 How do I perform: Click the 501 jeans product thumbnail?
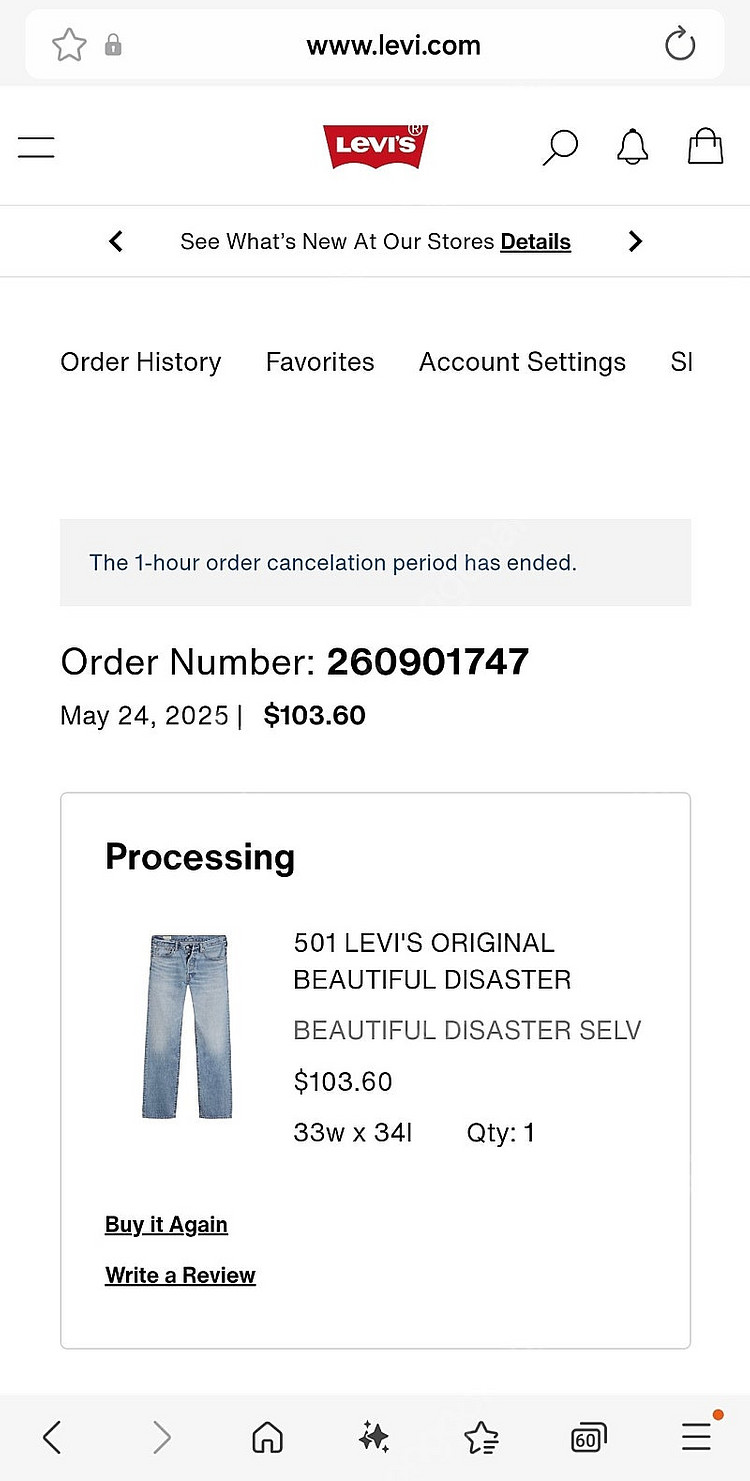pos(187,1027)
